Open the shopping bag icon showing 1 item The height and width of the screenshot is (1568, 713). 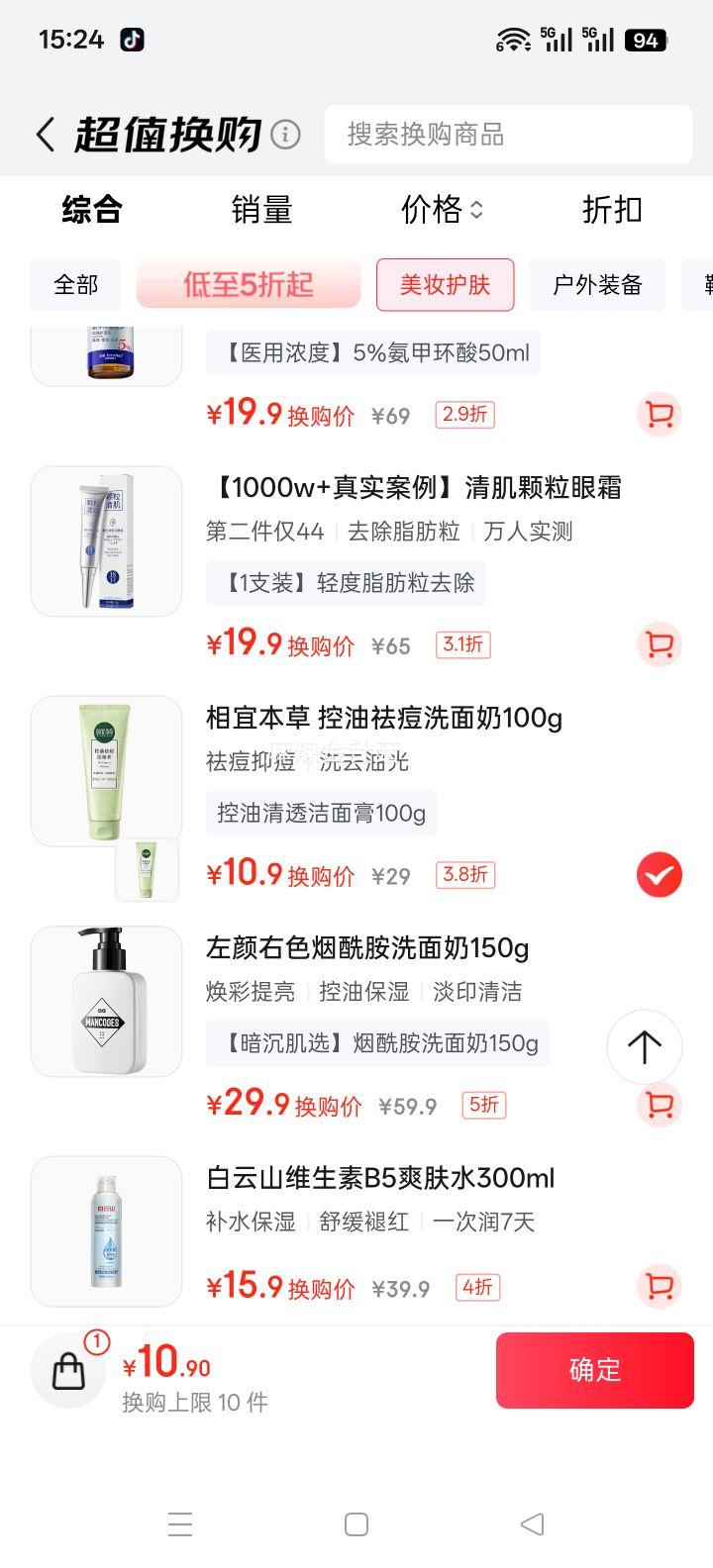point(67,1370)
